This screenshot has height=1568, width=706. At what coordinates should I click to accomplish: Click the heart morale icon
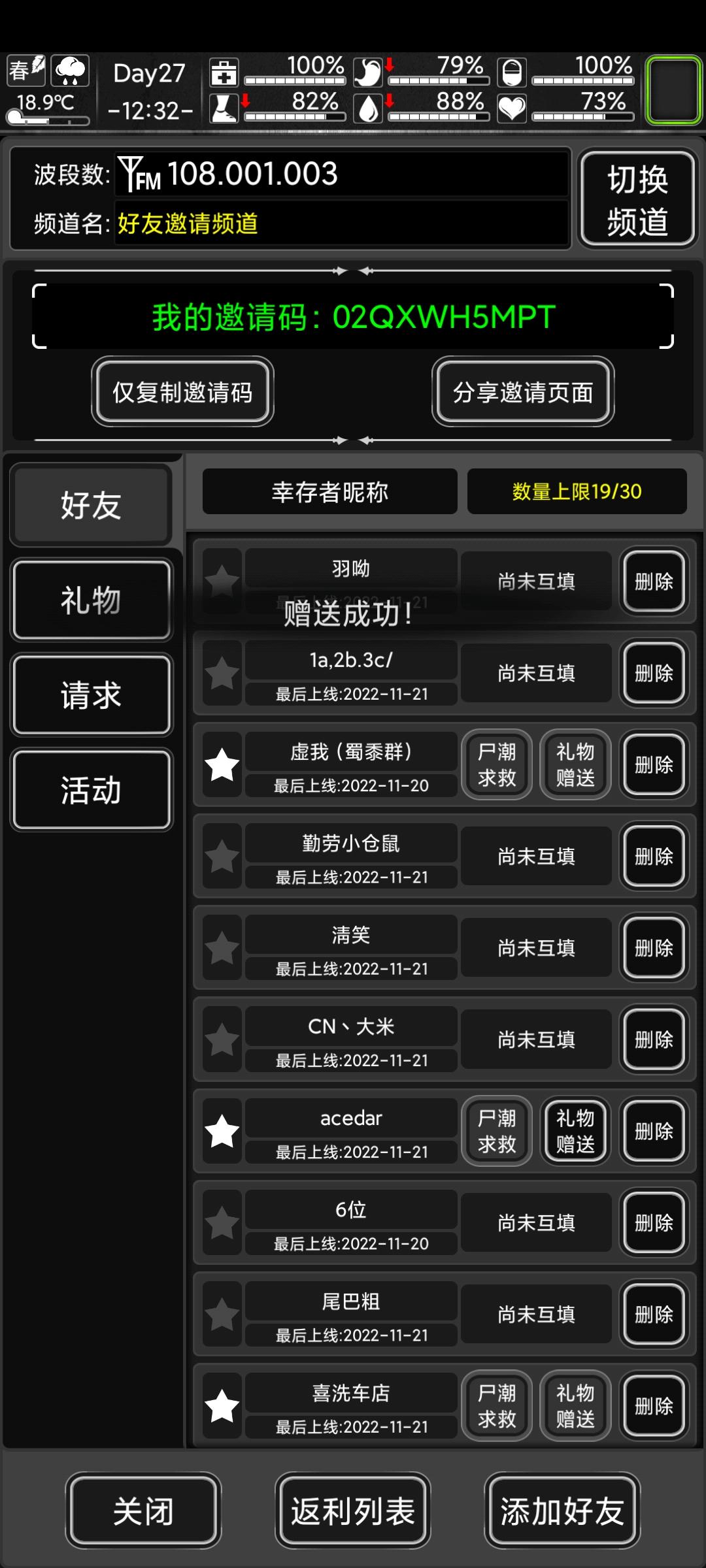[513, 110]
